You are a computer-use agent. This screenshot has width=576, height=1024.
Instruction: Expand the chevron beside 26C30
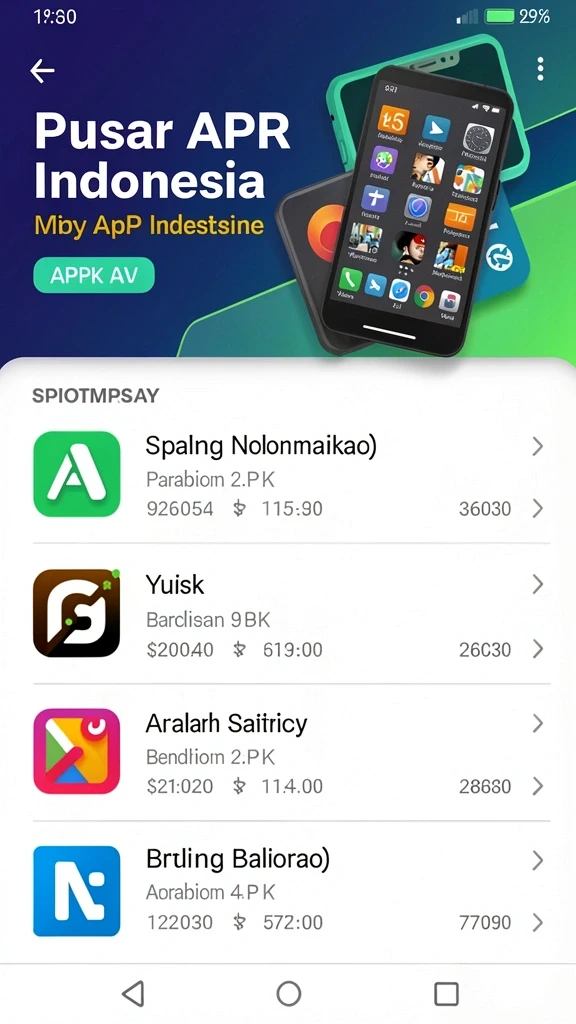[x=537, y=649]
